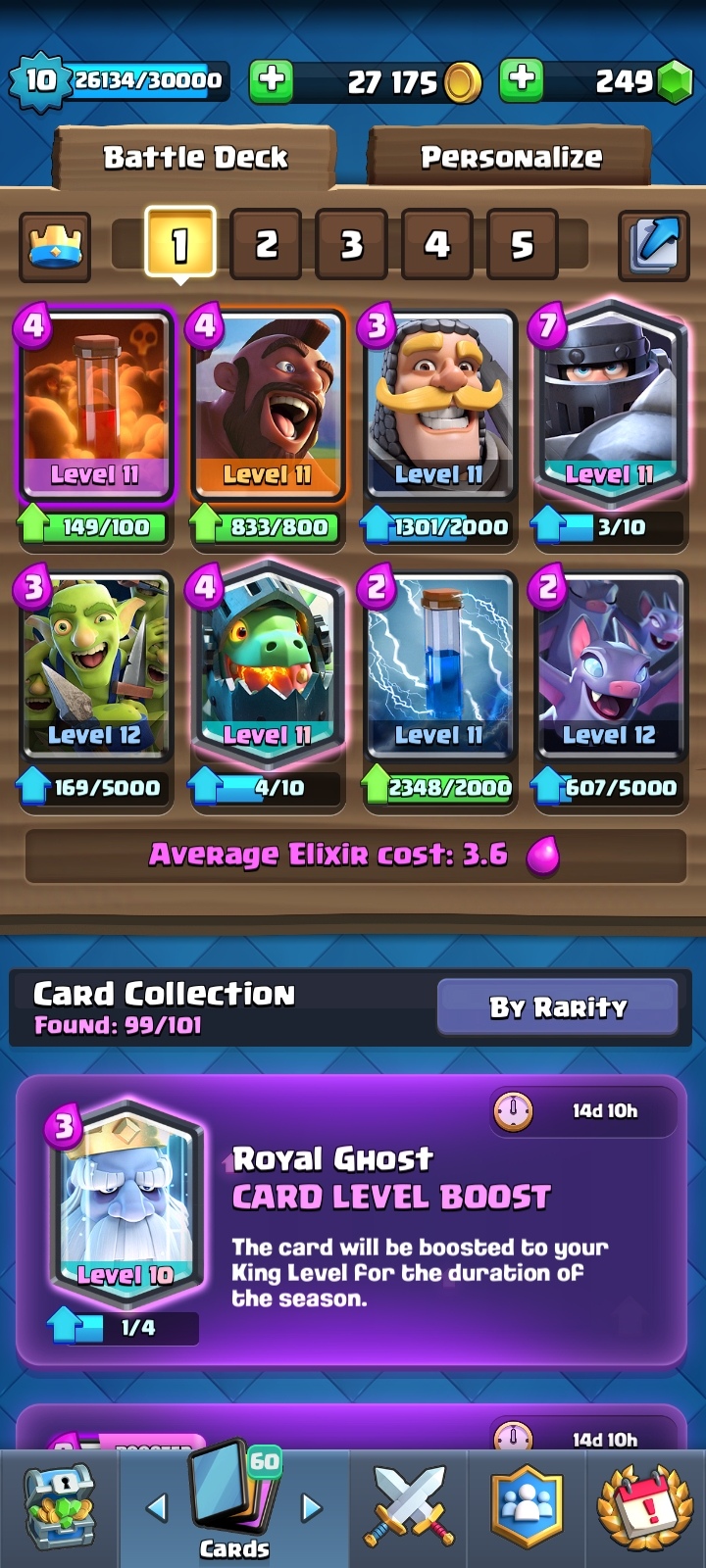The height and width of the screenshot is (1568, 706).
Task: Share the deck with the arrow icon
Action: tap(653, 245)
